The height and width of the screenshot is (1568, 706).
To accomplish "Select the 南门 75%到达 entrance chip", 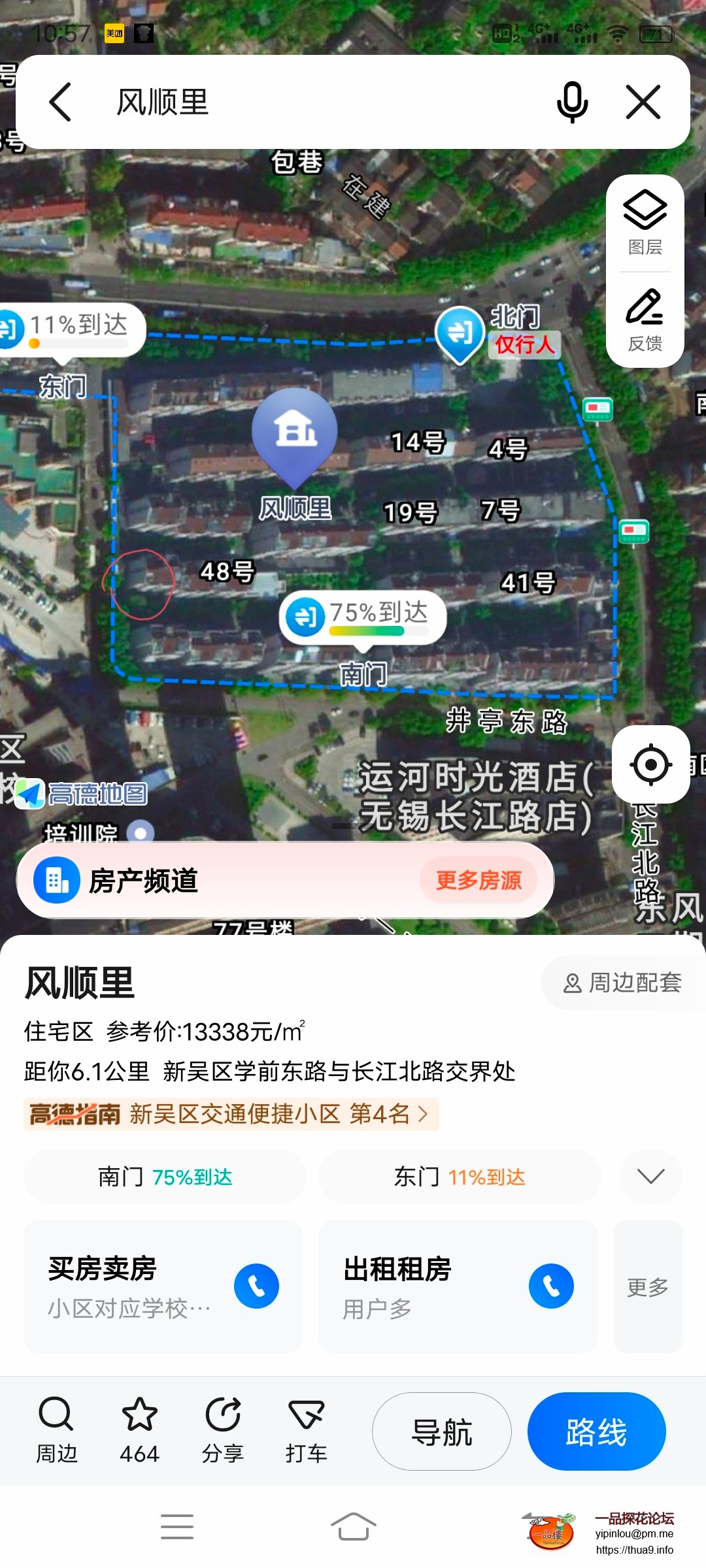I will coord(165,1177).
